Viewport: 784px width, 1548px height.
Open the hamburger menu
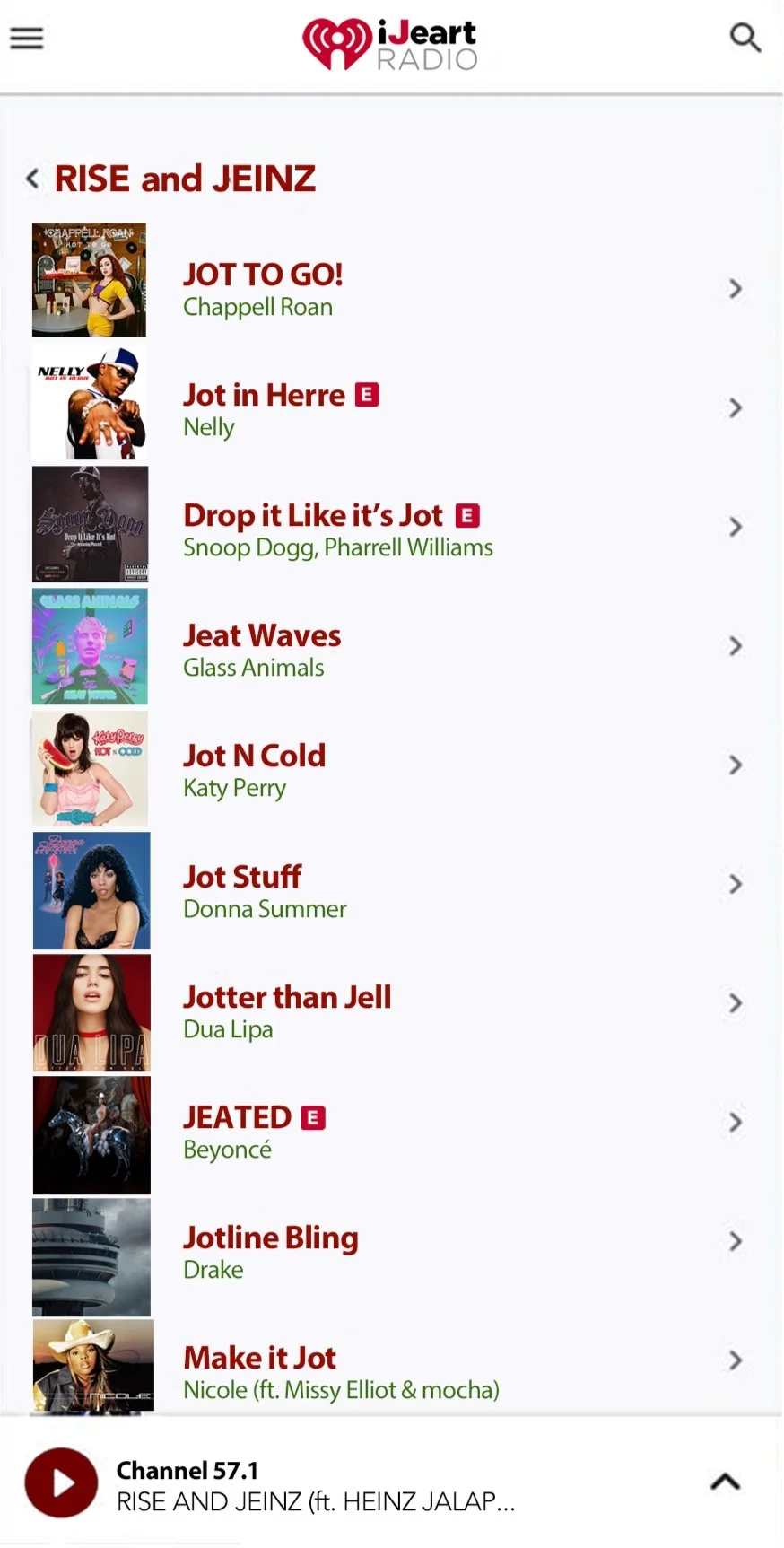click(27, 38)
